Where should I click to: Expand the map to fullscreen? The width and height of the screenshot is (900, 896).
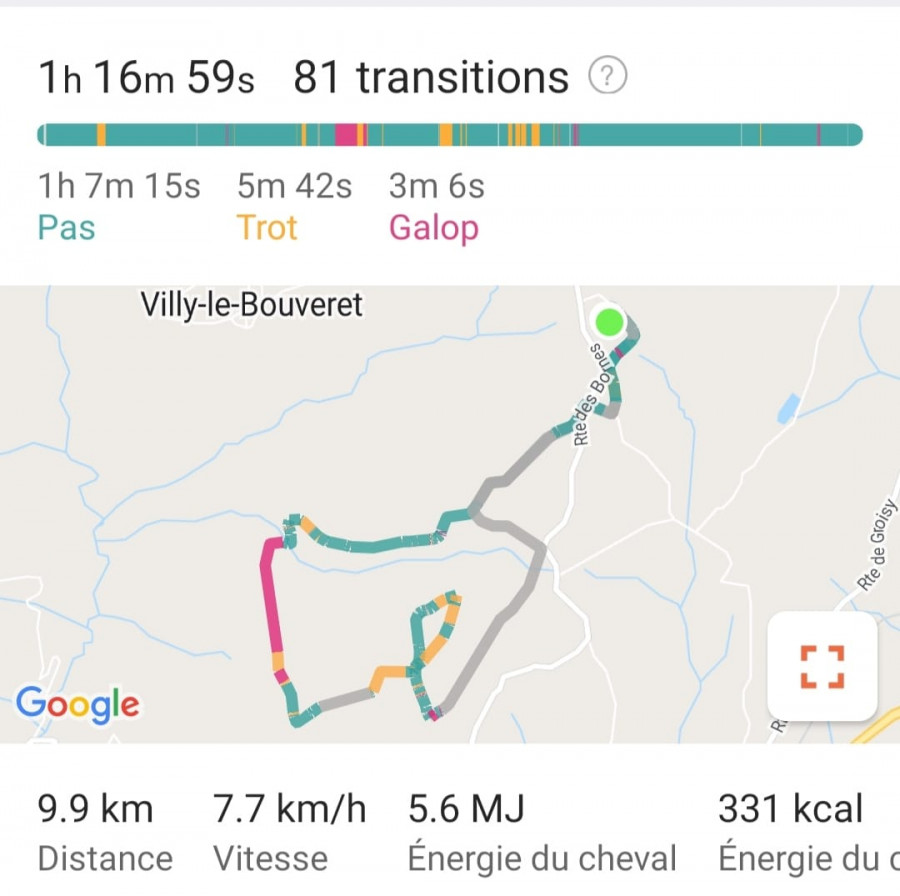coord(822,667)
